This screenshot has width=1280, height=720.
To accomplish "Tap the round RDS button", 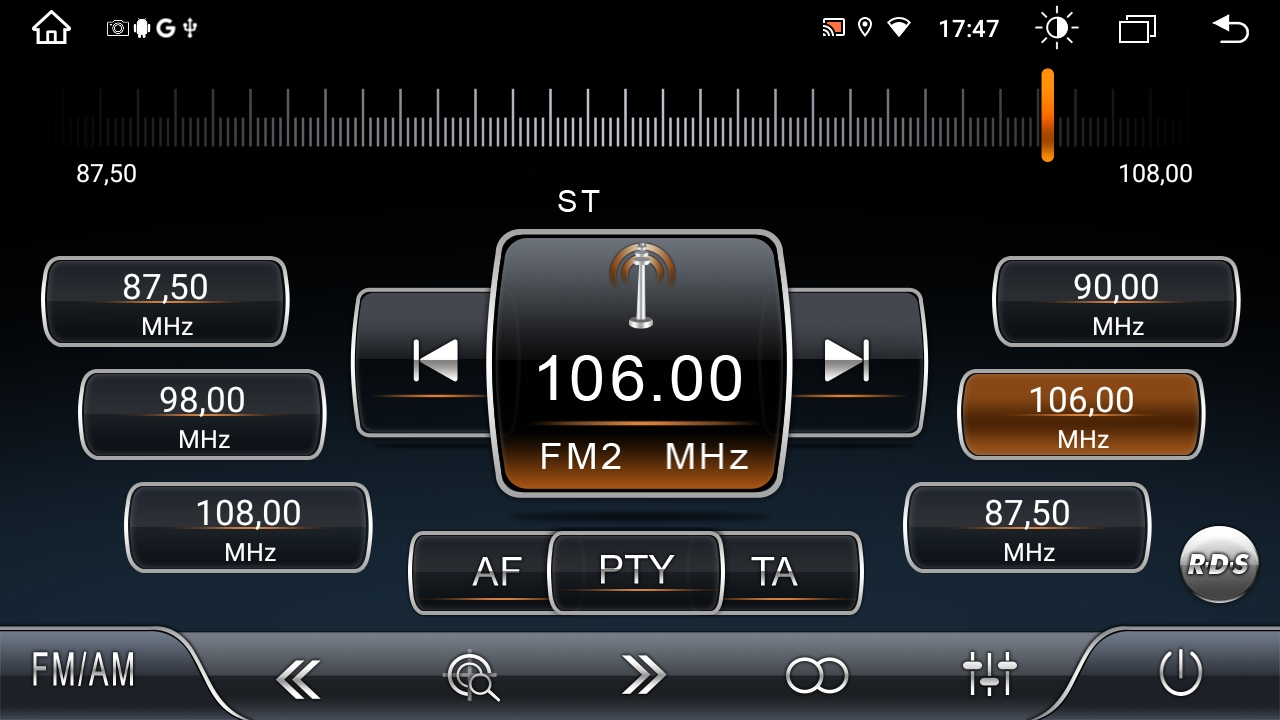I will point(1218,564).
